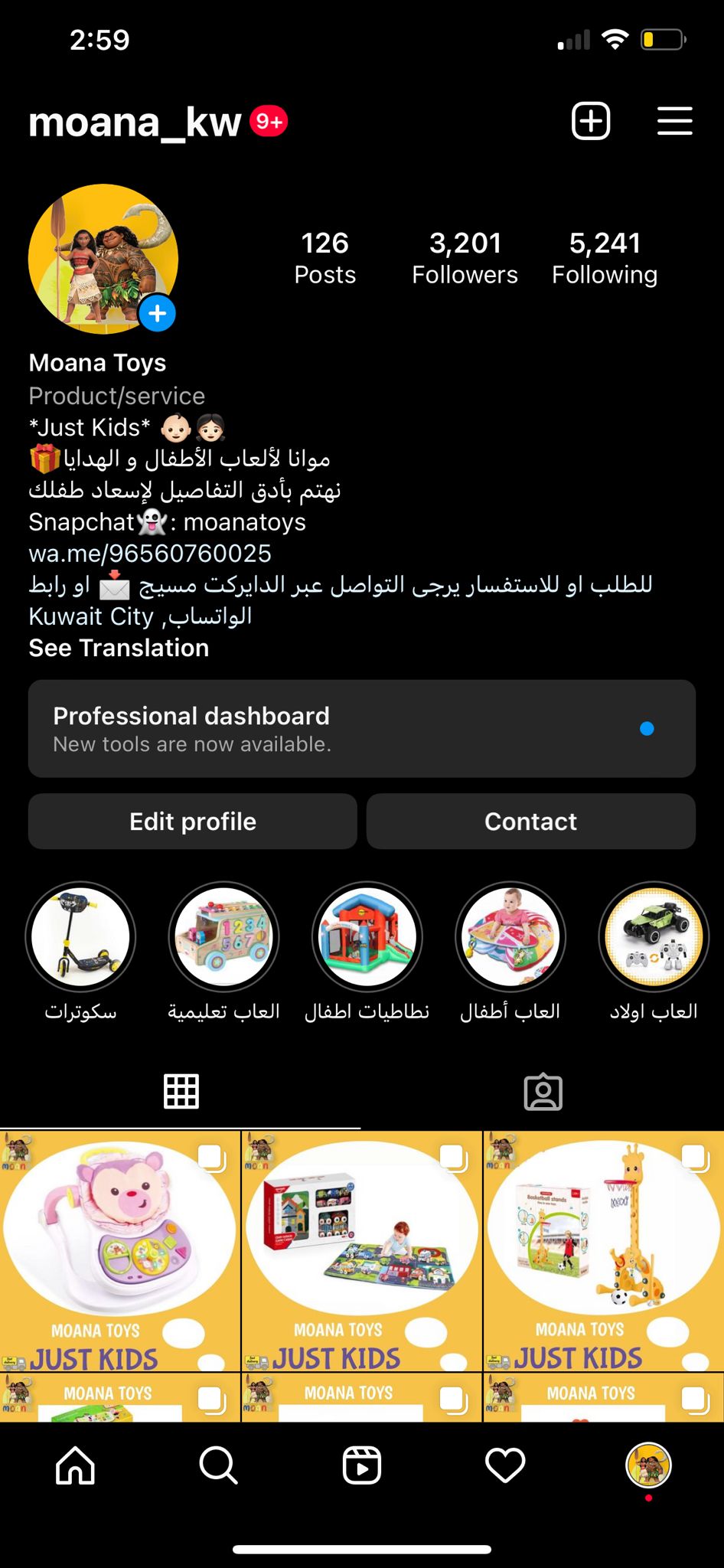Open the نطاطيات اطفال story highlight
Screen dimensions: 724x1568
point(367,937)
